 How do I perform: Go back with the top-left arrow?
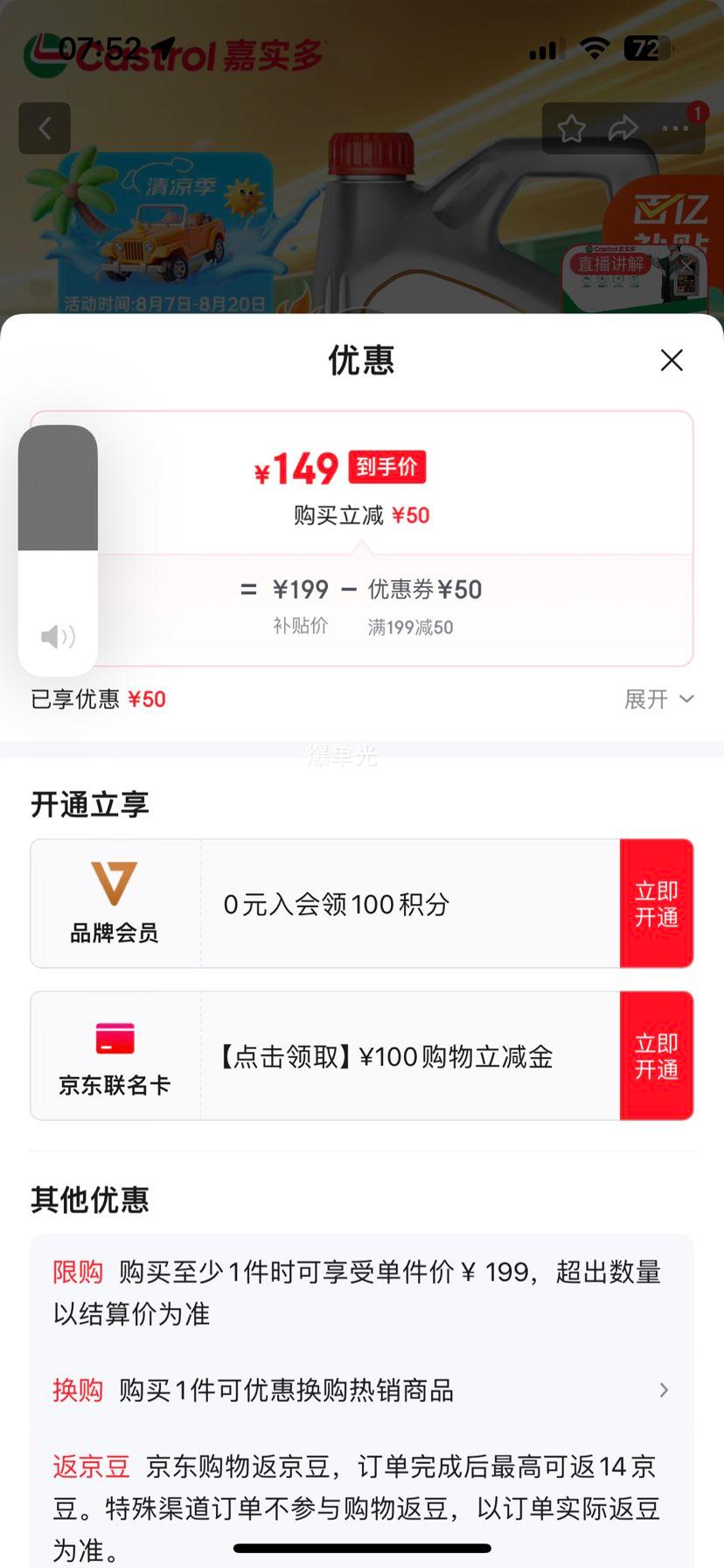45,129
